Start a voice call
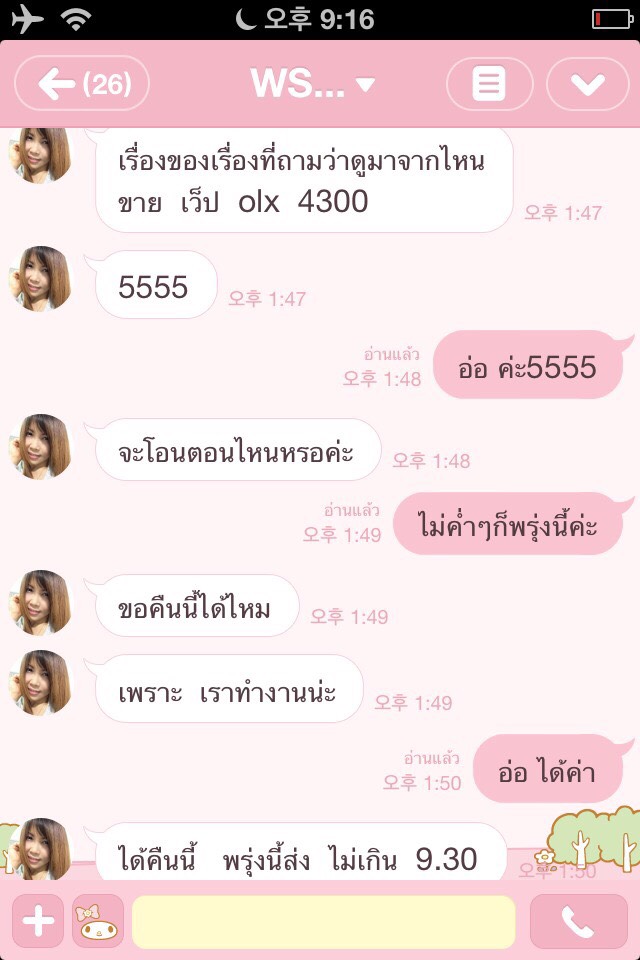This screenshot has width=640, height=960. 578,921
